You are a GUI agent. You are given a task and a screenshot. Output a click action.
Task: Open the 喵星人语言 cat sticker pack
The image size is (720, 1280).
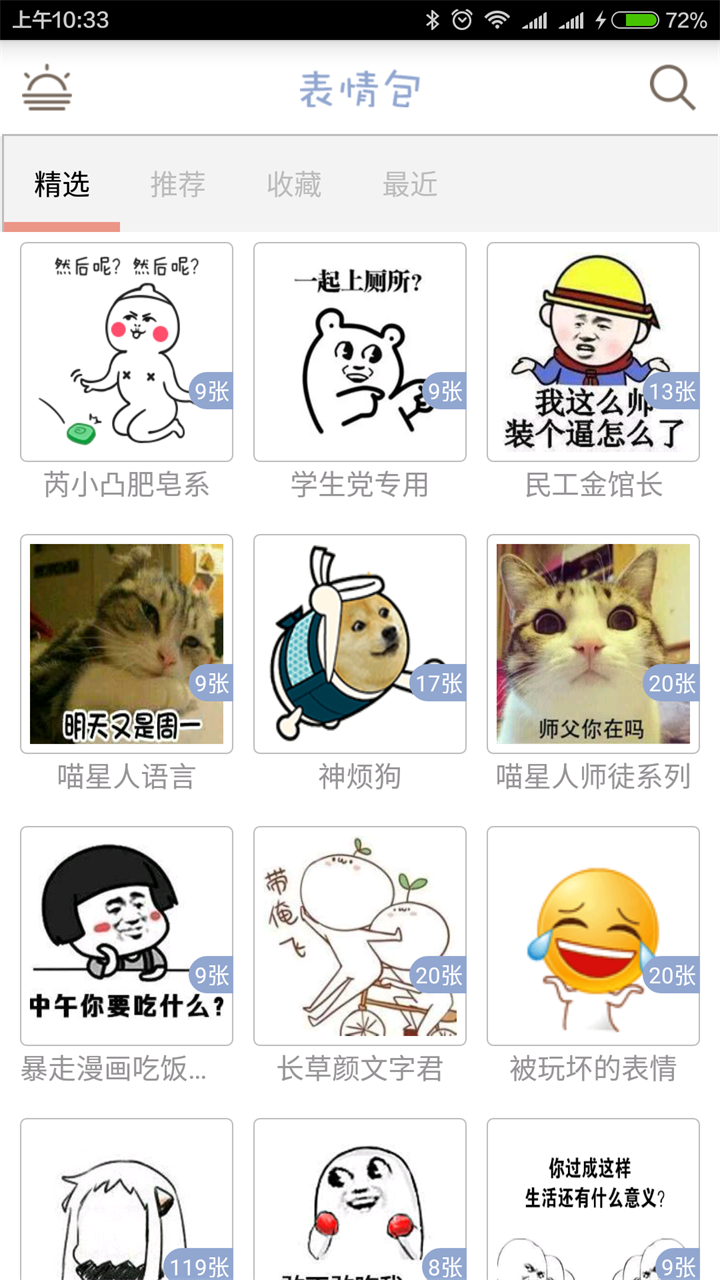pyautogui.click(x=126, y=644)
